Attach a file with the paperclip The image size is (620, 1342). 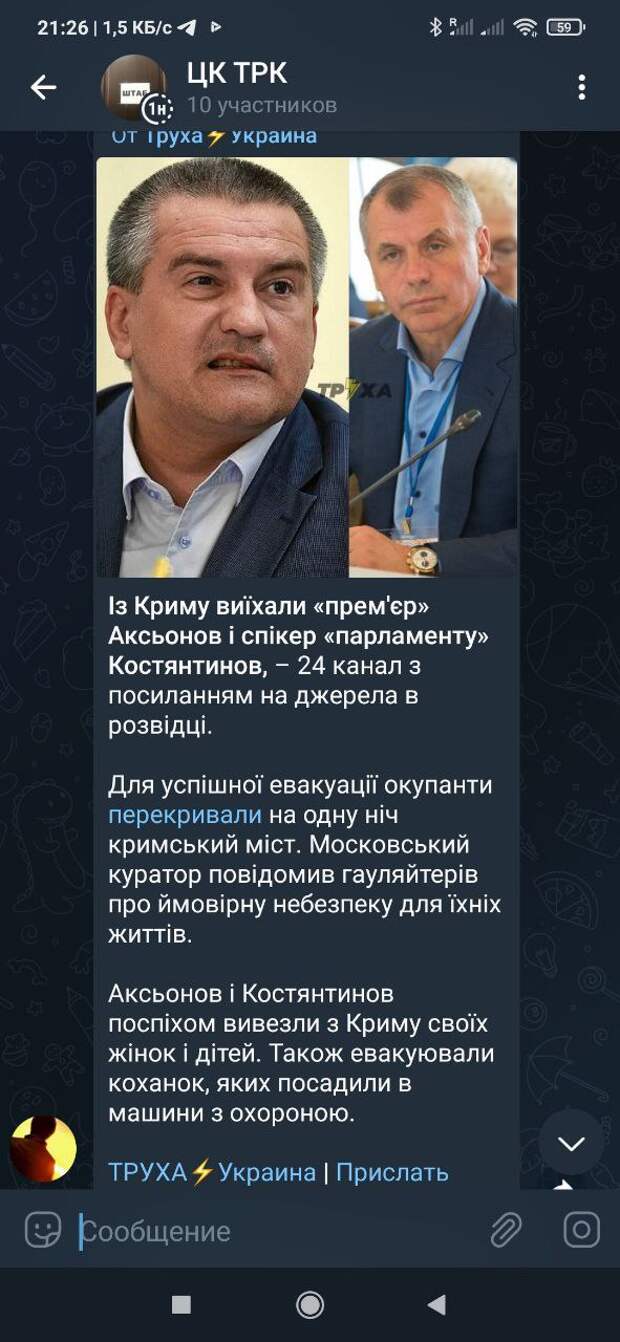point(506,1230)
